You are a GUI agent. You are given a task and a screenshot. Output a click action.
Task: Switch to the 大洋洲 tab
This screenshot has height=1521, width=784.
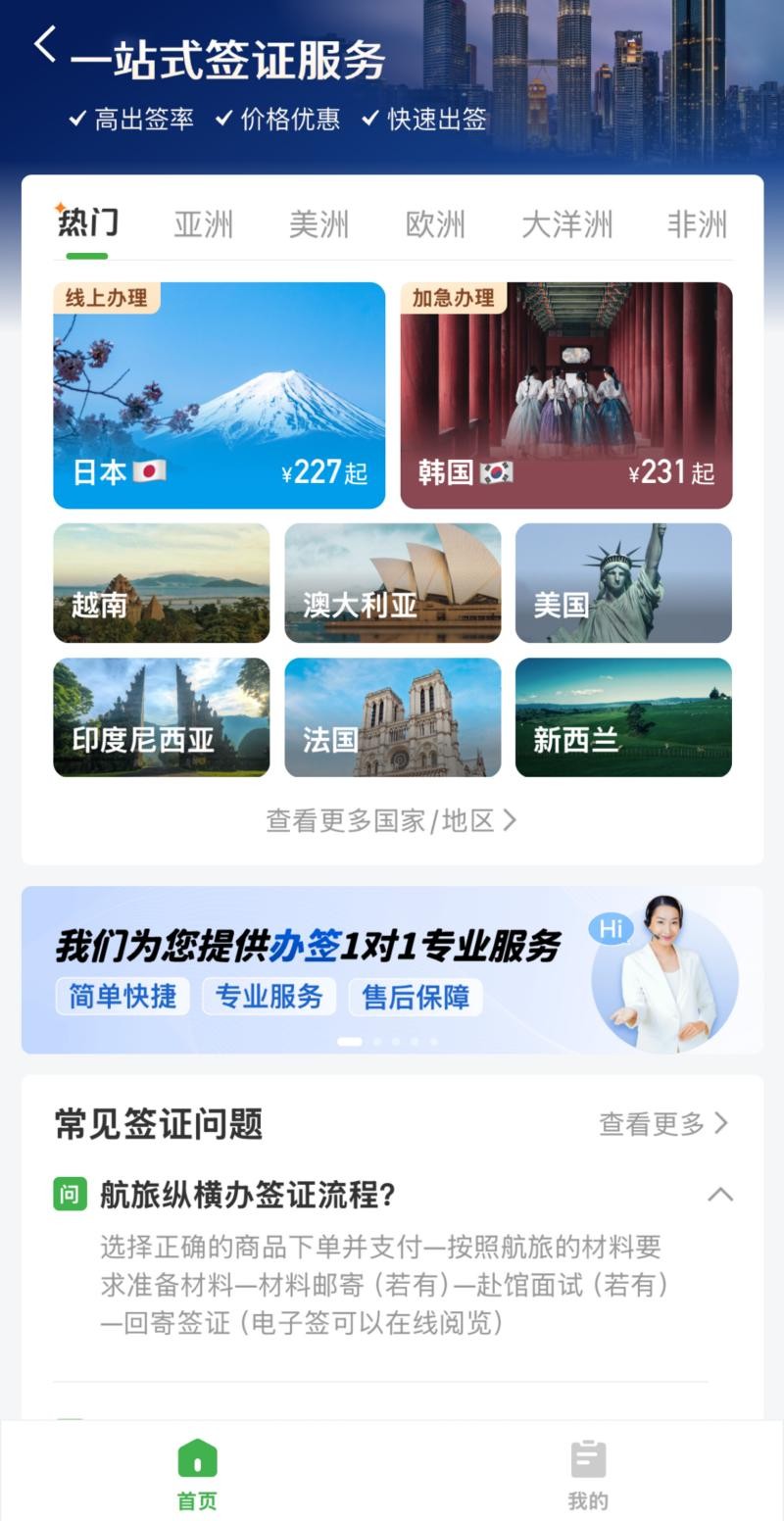click(x=567, y=224)
